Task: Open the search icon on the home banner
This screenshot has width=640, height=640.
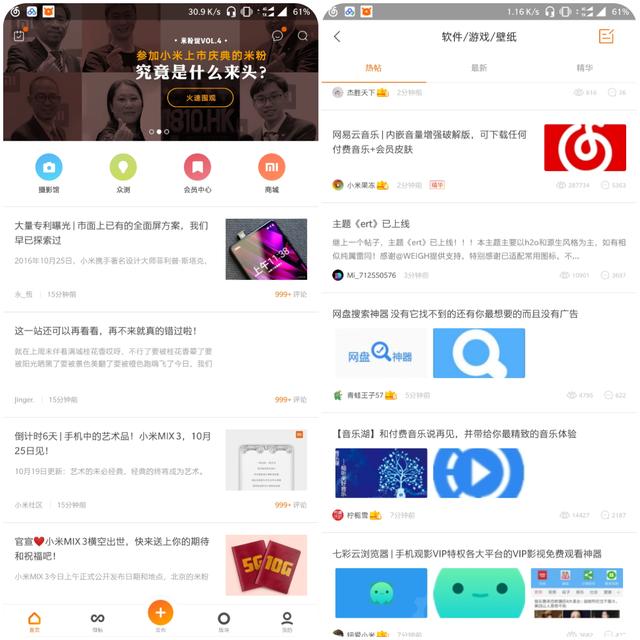Action: tap(303, 36)
